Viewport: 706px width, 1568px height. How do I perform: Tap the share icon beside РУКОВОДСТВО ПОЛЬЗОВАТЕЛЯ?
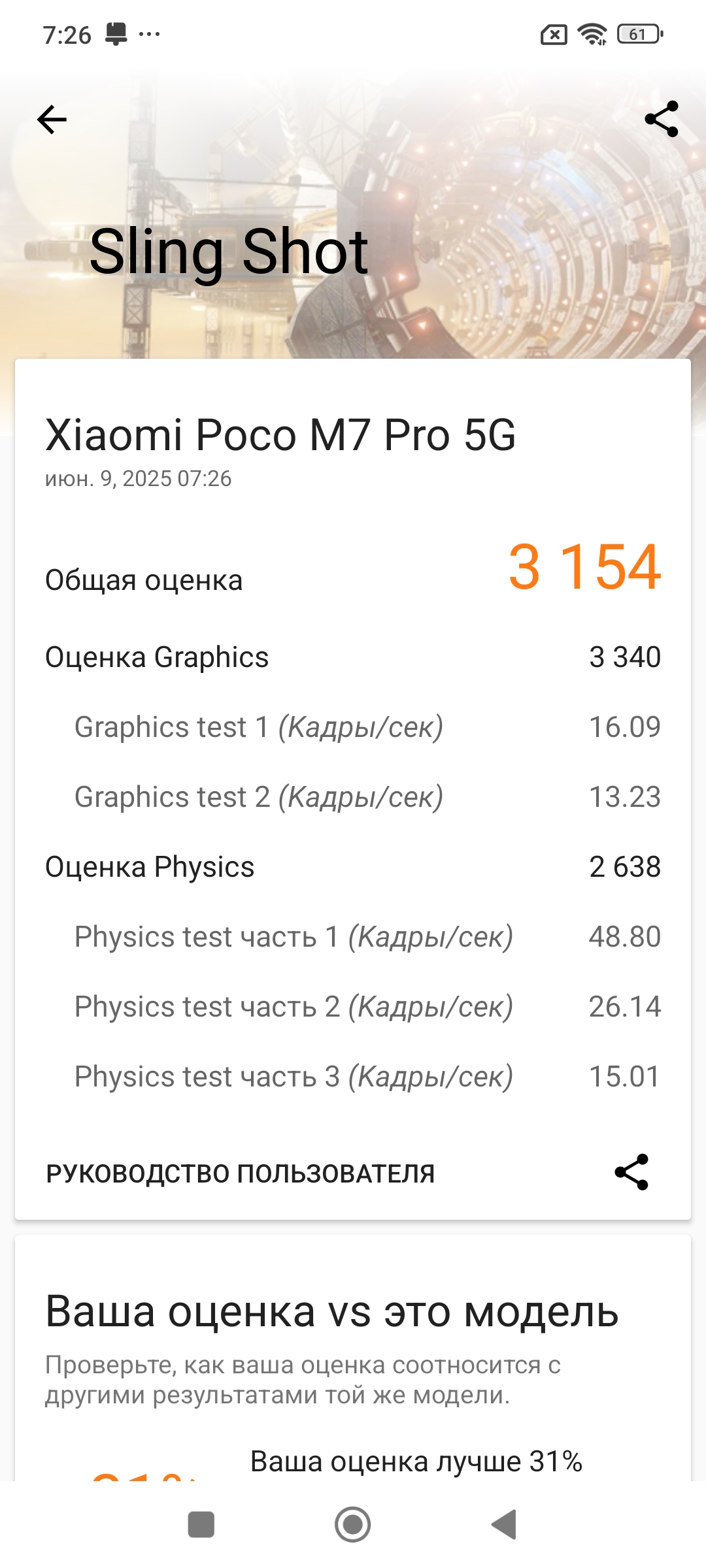coord(631,1172)
